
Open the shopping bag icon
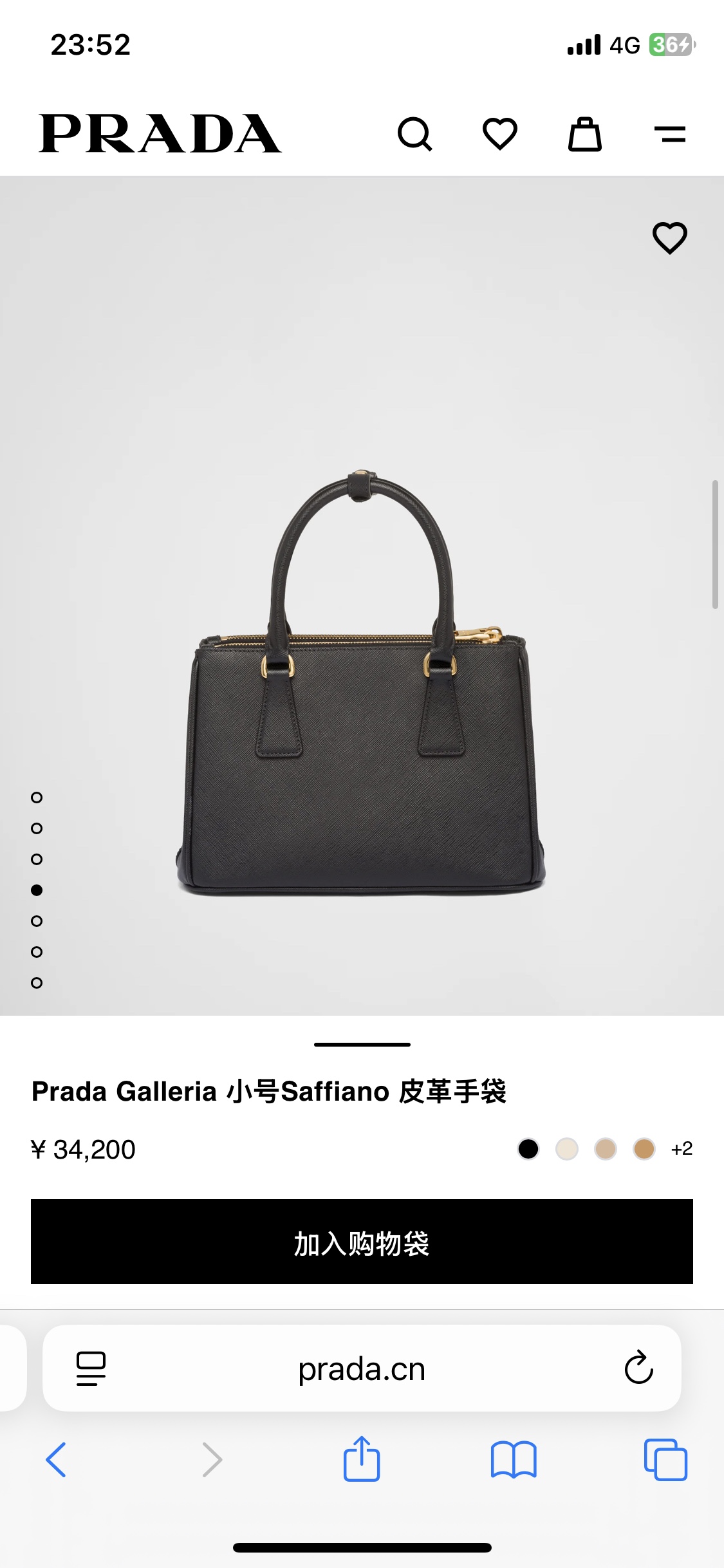pyautogui.click(x=585, y=134)
